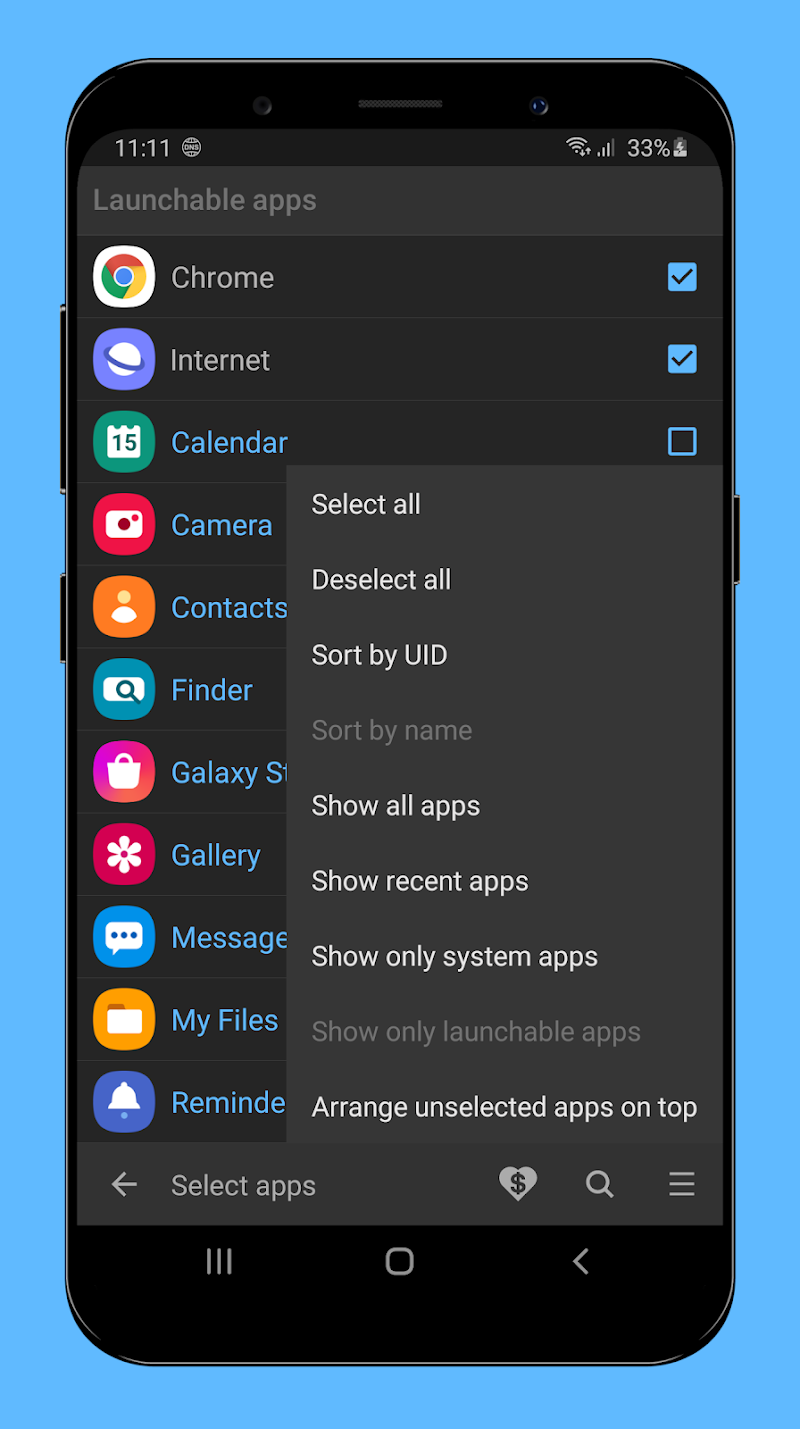
Task: Uncheck the Chrome checkbox
Action: 682,277
